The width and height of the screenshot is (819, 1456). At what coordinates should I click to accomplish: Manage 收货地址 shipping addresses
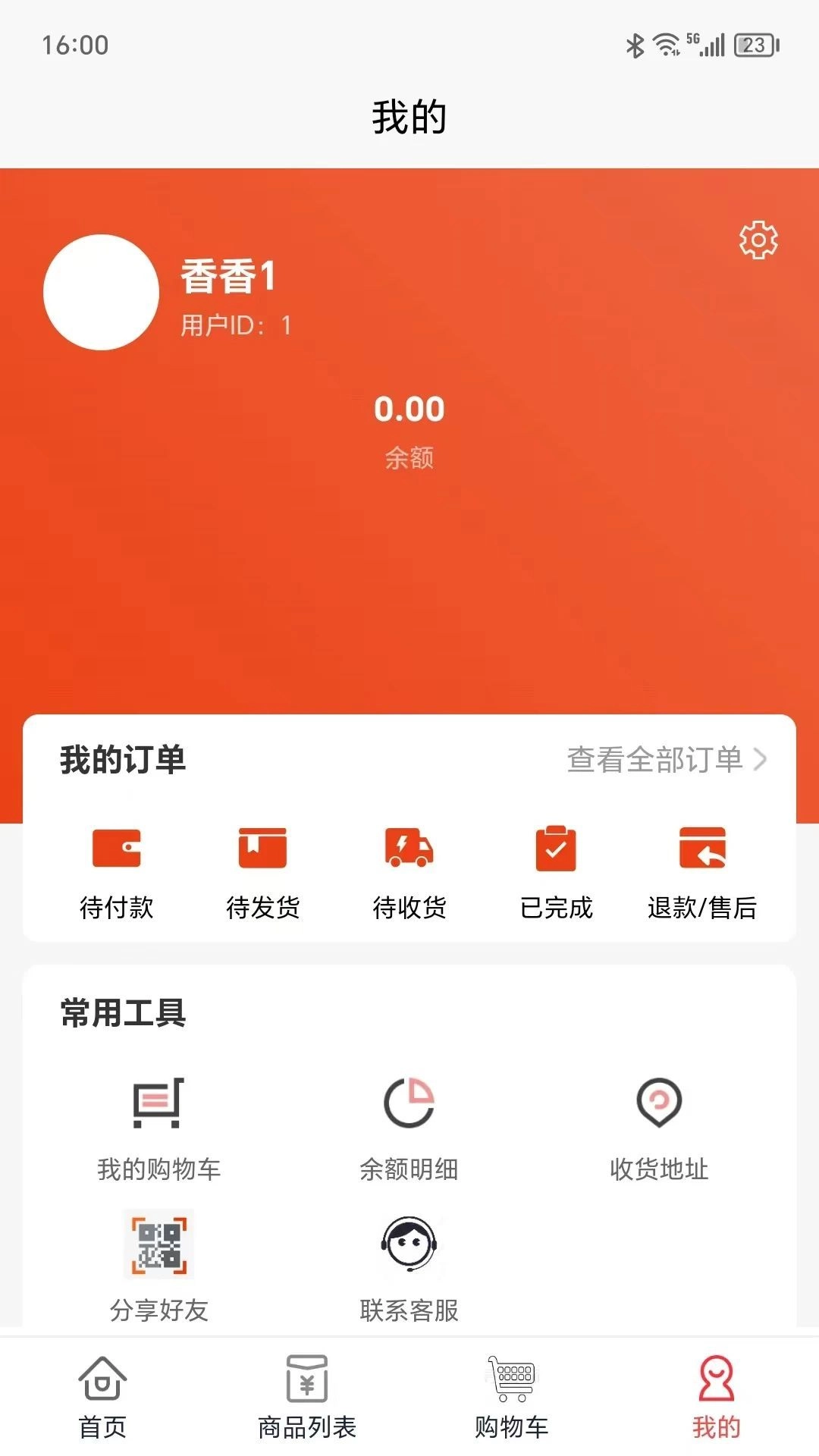click(x=659, y=1128)
